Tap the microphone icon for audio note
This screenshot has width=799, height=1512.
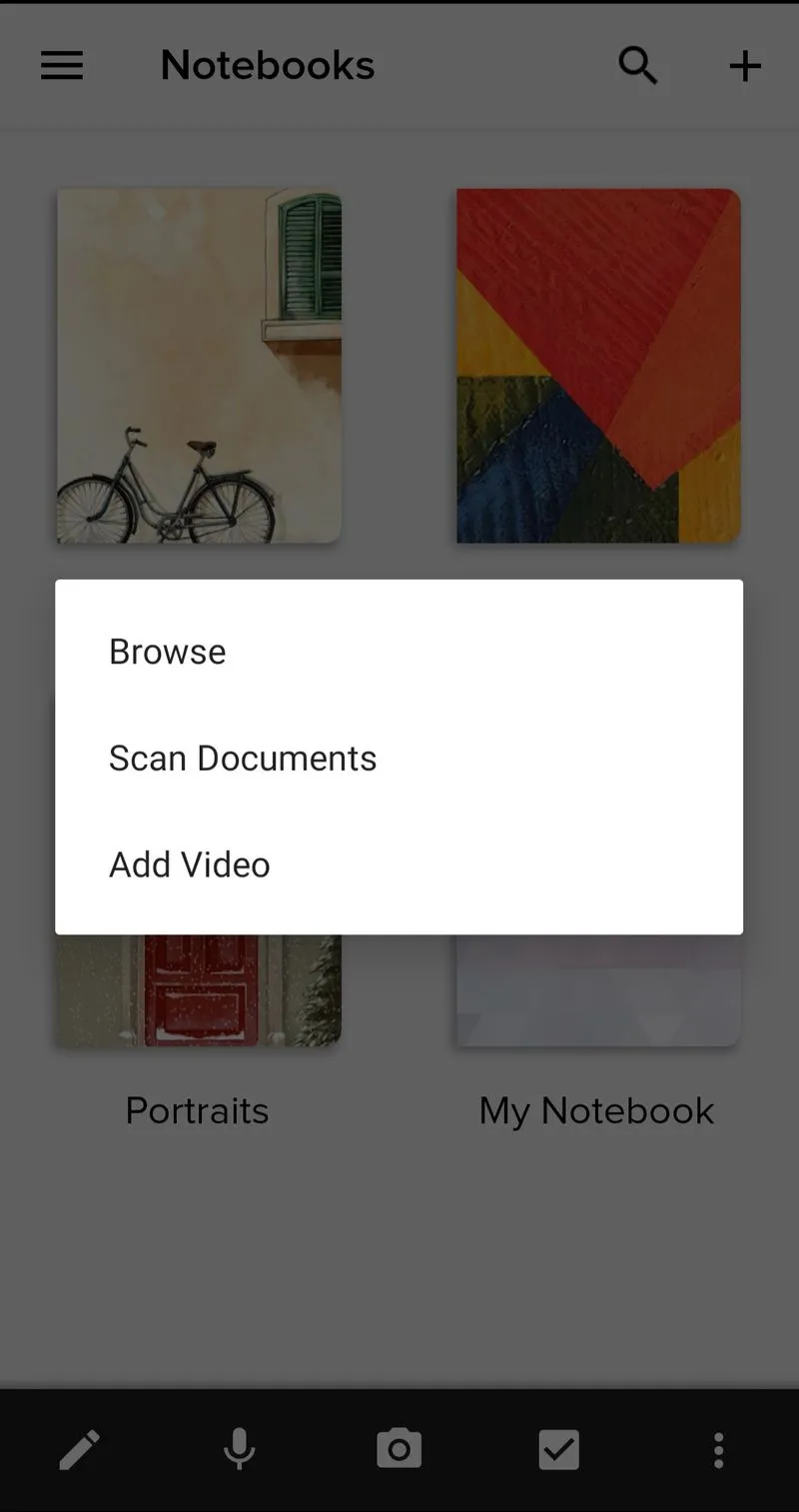pyautogui.click(x=240, y=1449)
